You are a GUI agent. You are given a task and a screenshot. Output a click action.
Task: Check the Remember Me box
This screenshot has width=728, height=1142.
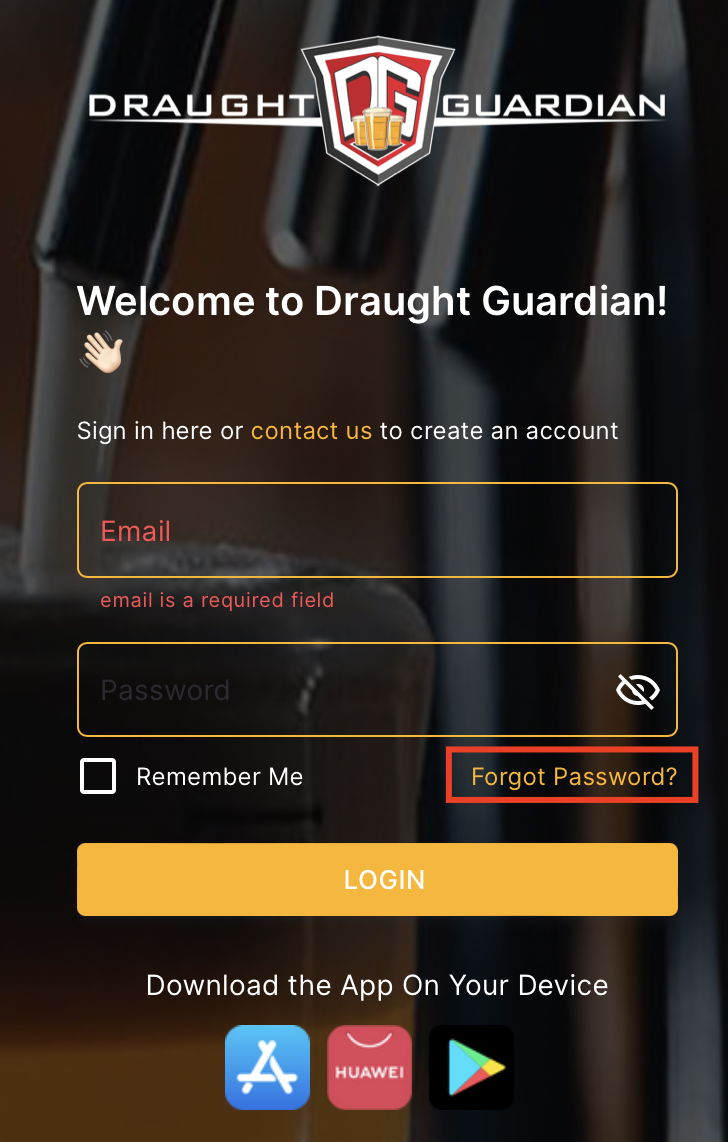click(98, 776)
